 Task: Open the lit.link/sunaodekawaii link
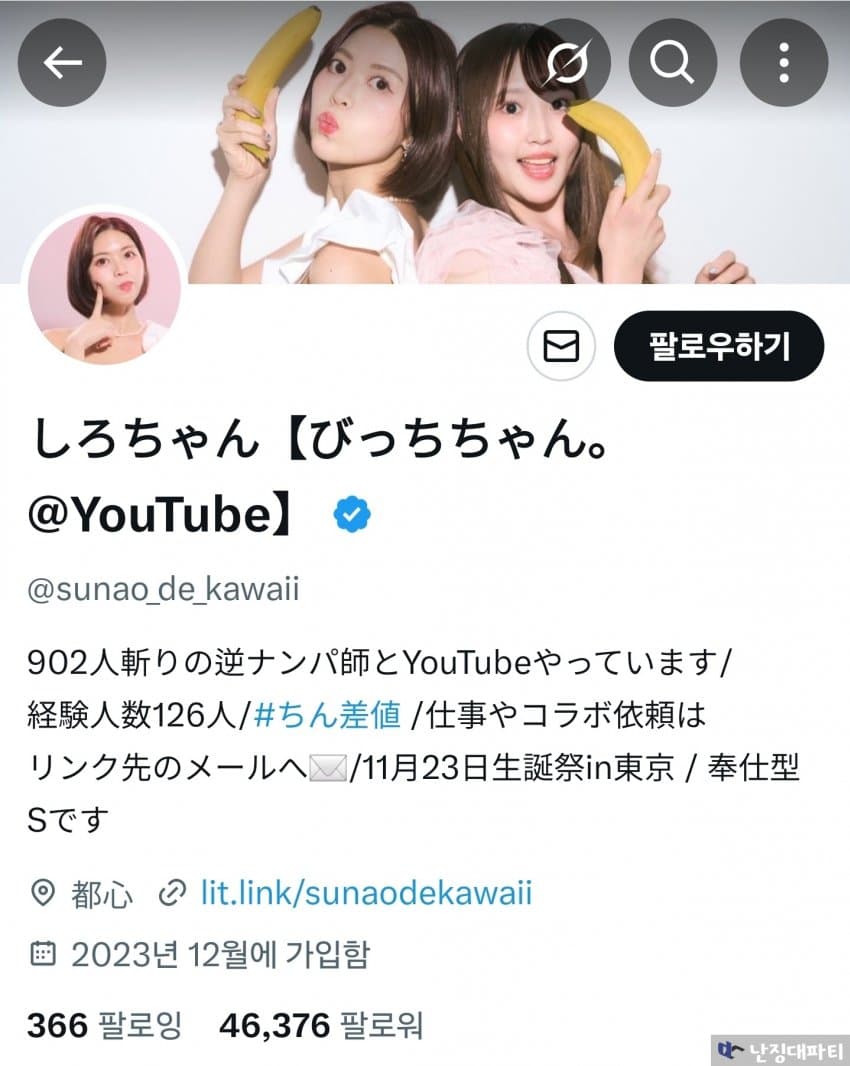pyautogui.click(x=366, y=892)
